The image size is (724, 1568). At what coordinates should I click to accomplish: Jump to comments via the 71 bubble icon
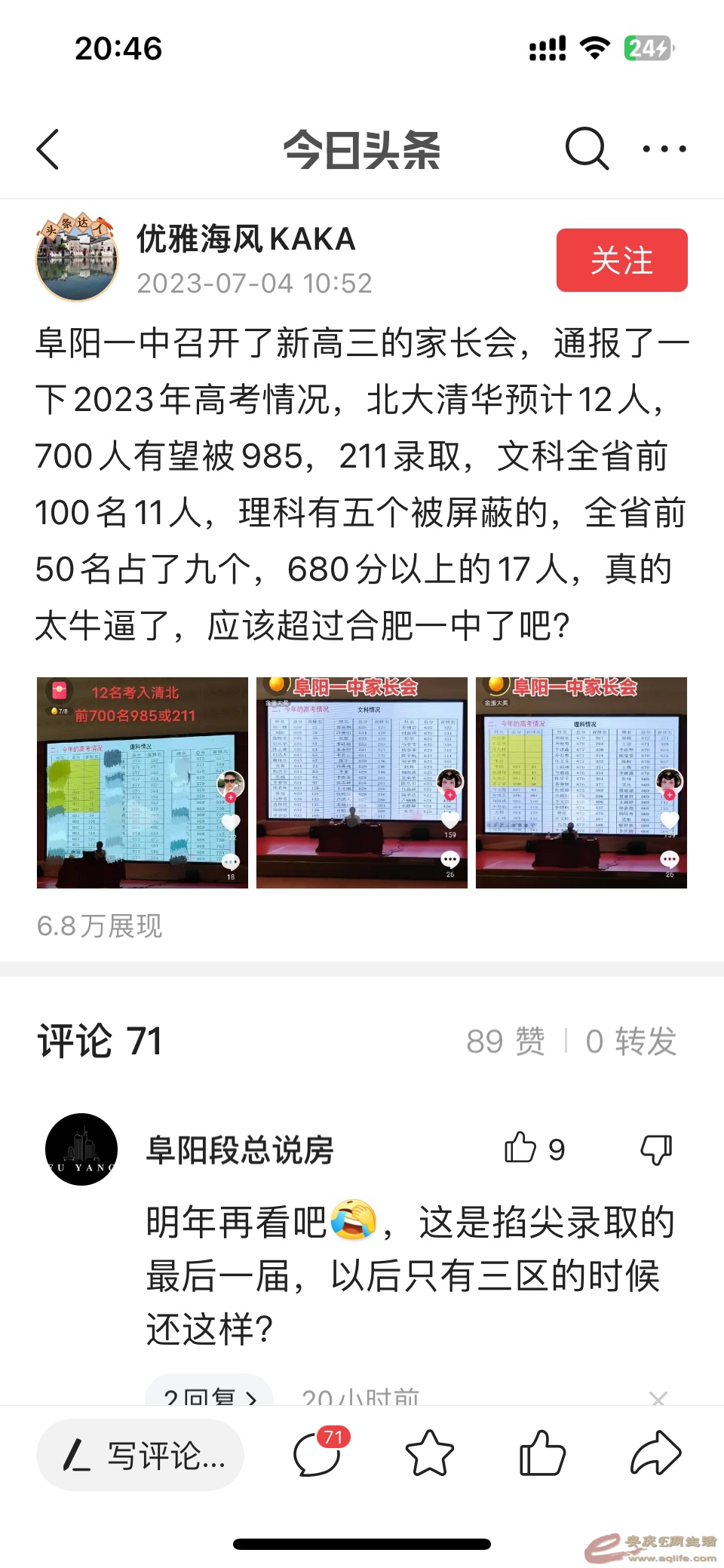[x=317, y=1453]
